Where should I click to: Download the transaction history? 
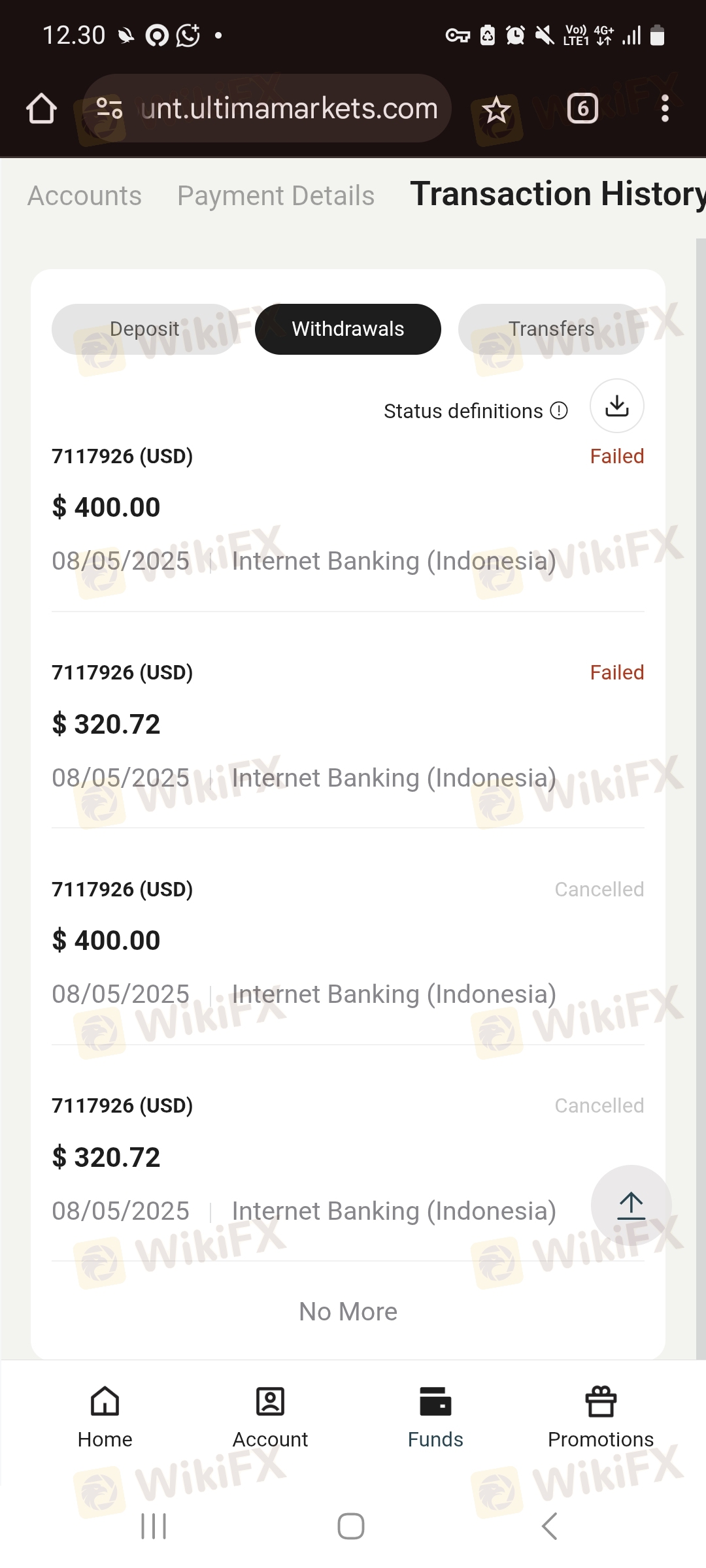pos(616,406)
